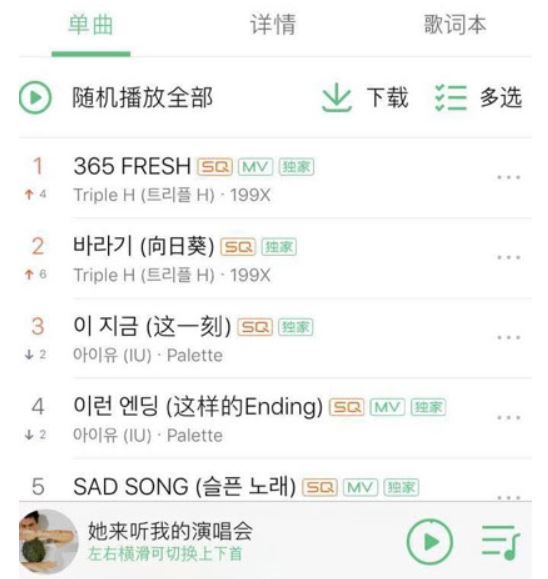This screenshot has width=548, height=579.
Task: Open 多选 multi-select mode
Action: [479, 97]
